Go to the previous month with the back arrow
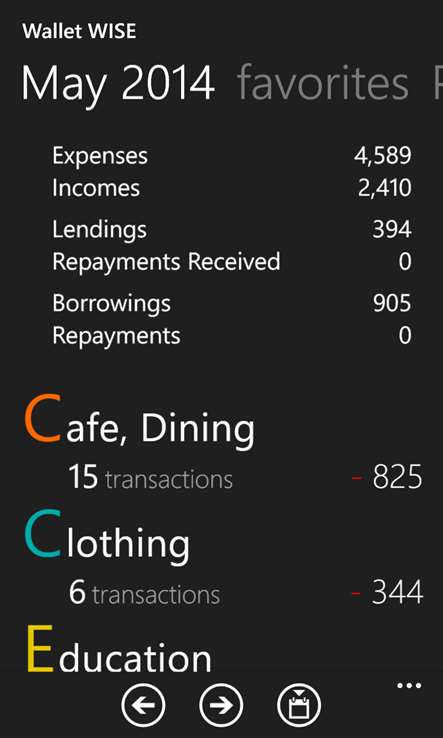The width and height of the screenshot is (443, 738). (143, 705)
